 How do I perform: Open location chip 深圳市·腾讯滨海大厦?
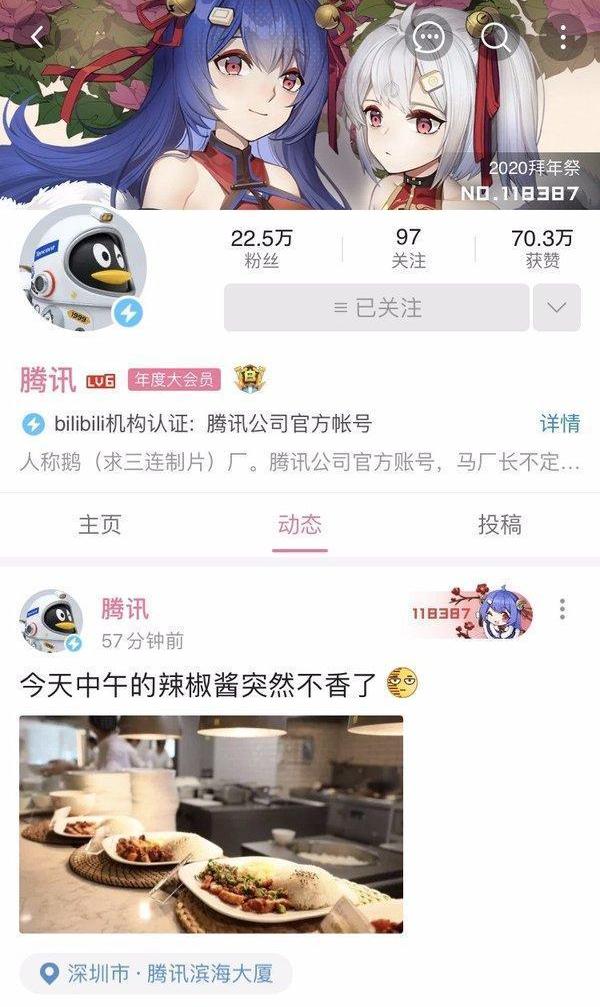coord(156,973)
